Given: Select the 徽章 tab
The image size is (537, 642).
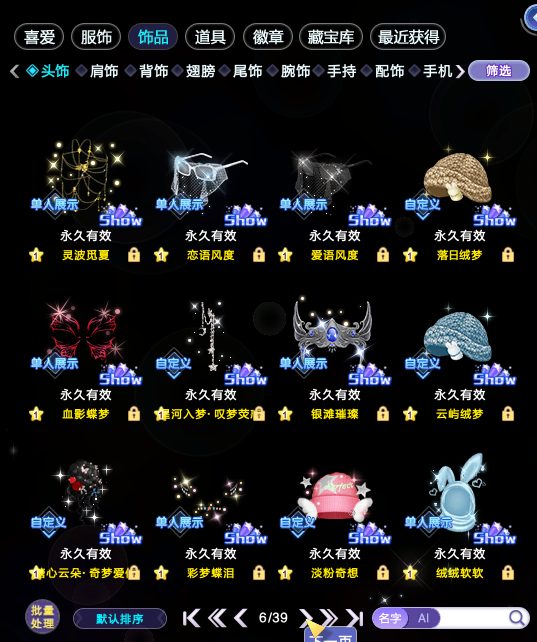Looking at the screenshot, I should 268,37.
